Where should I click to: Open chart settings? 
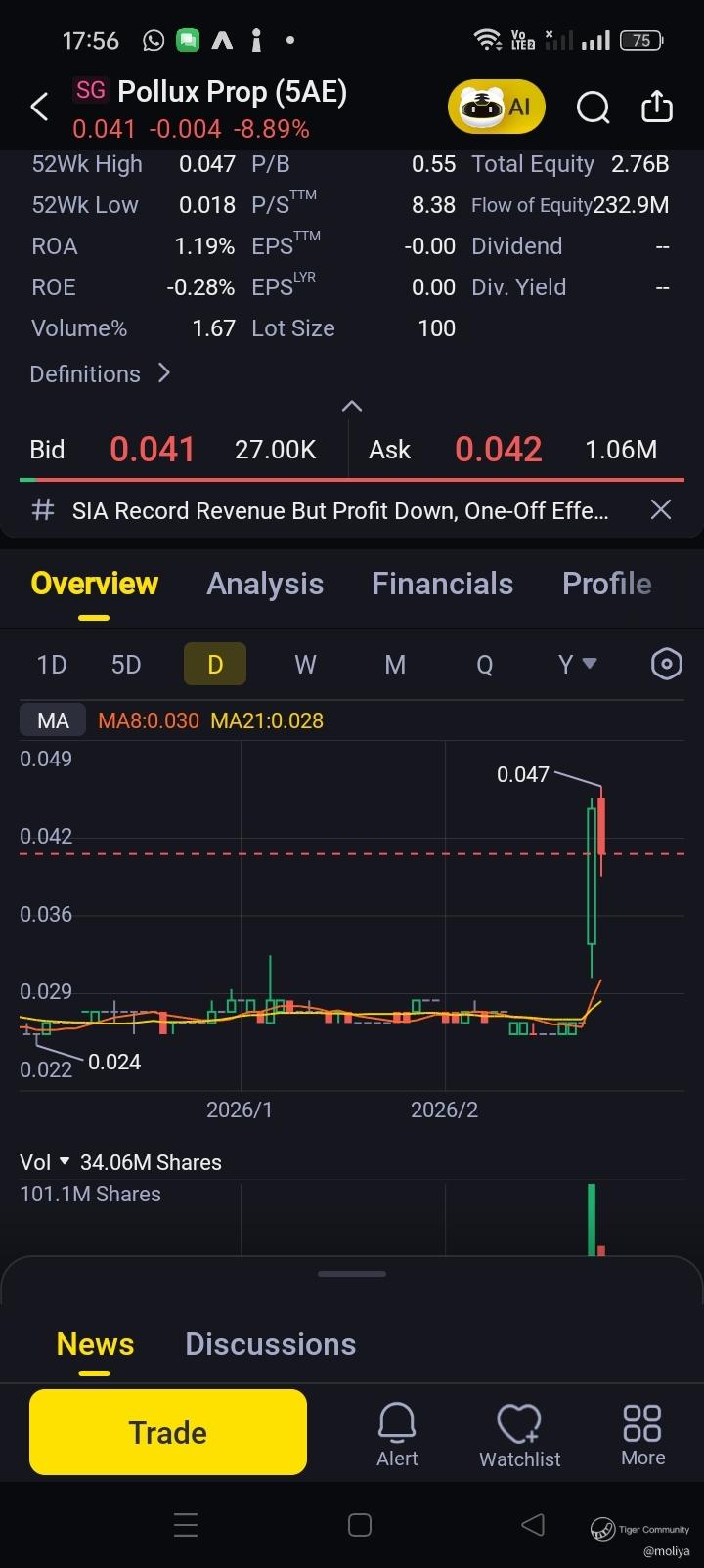[666, 665]
